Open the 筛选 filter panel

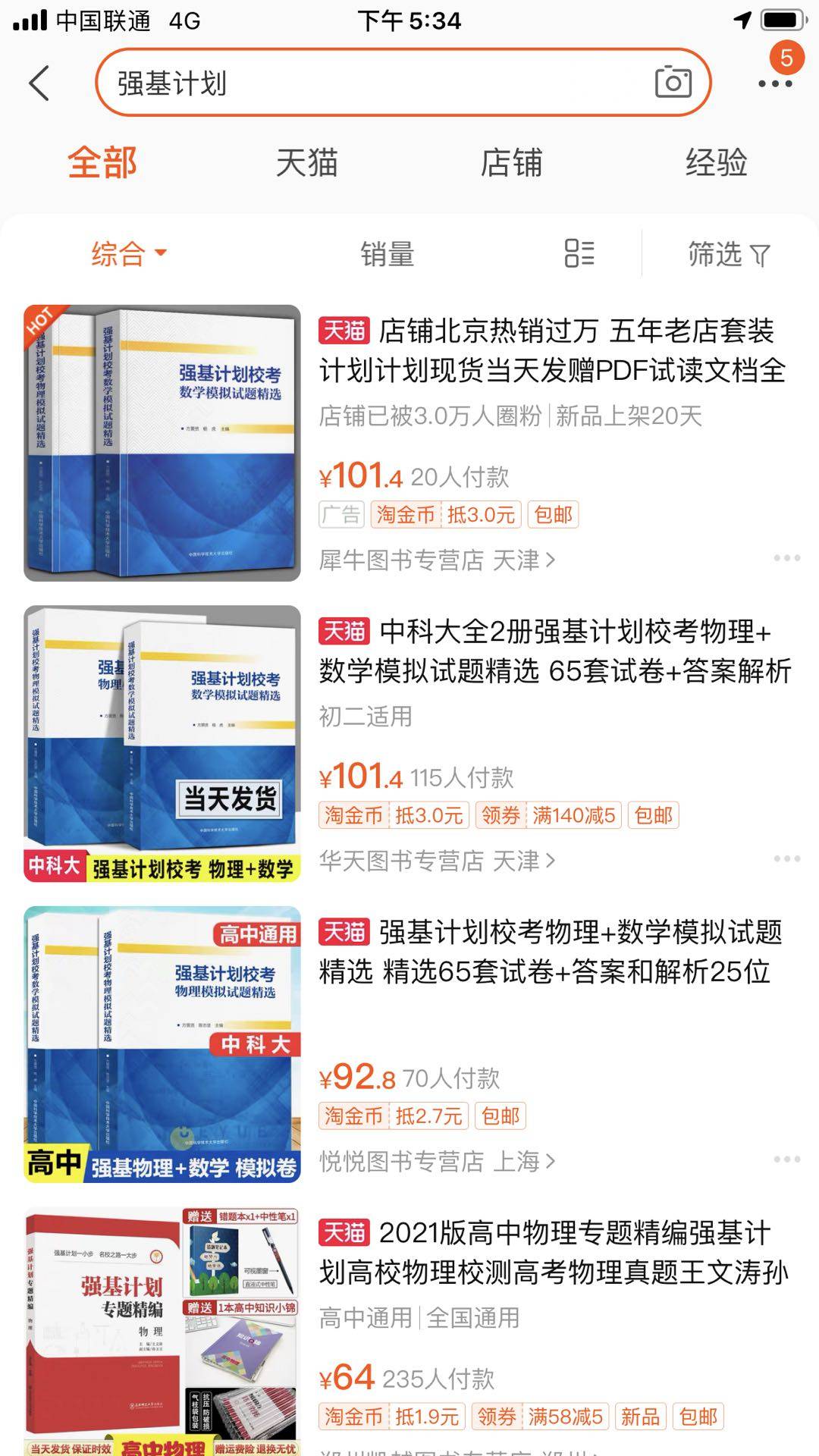[x=728, y=254]
